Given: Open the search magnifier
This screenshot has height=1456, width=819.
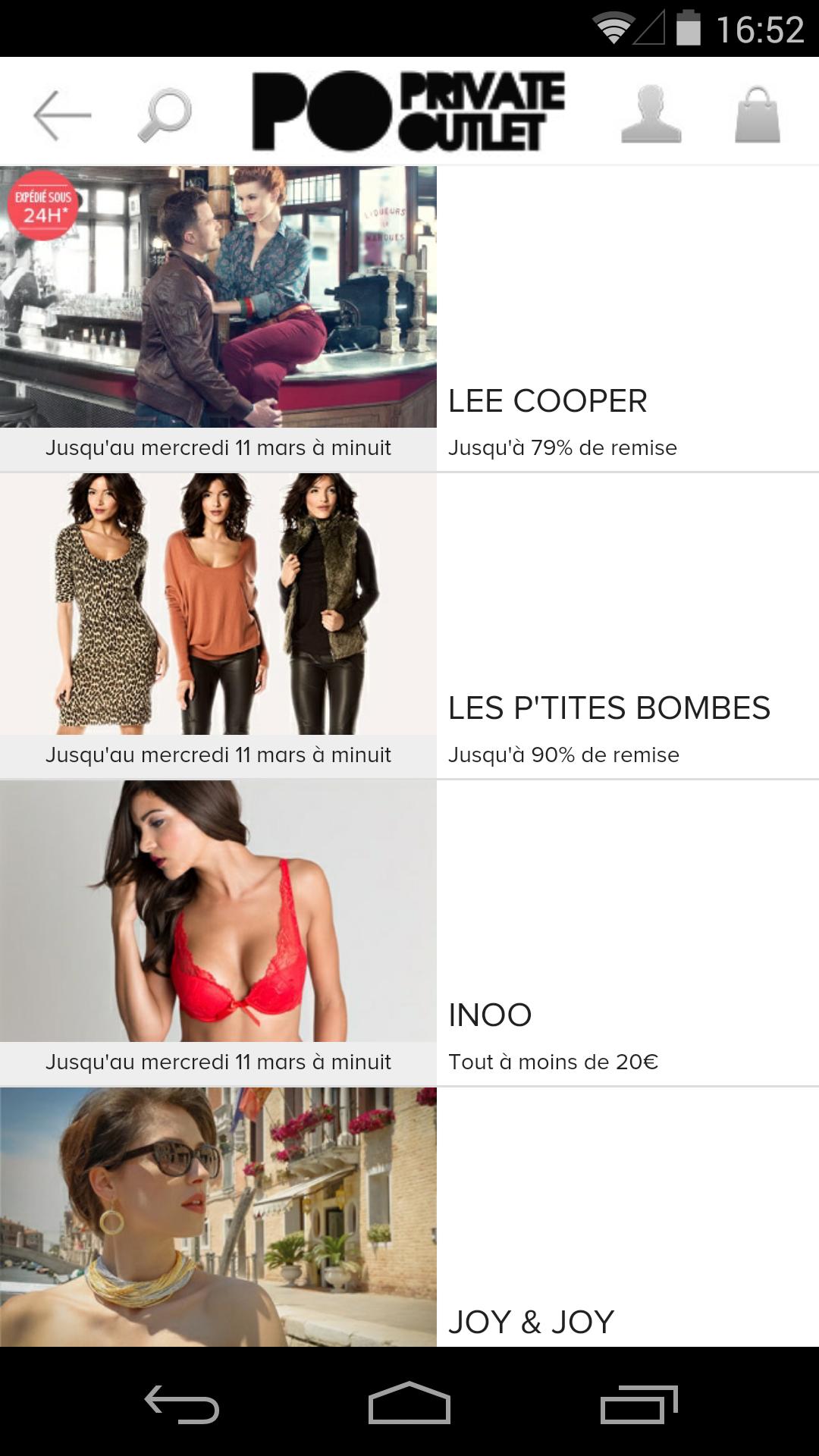Looking at the screenshot, I should (x=164, y=115).
